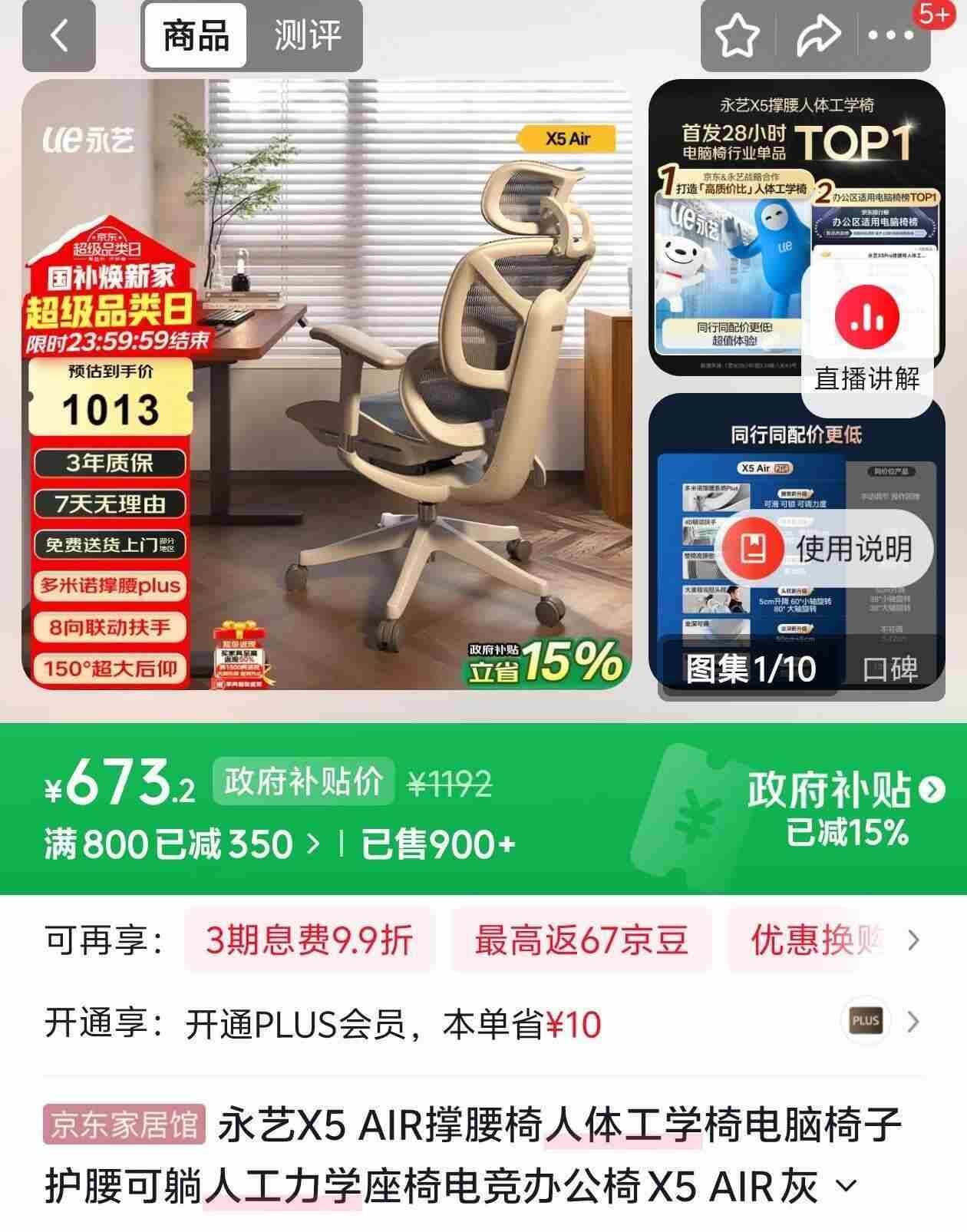Expand more 可再享 offers
The height and width of the screenshot is (1232, 967).
(x=913, y=940)
